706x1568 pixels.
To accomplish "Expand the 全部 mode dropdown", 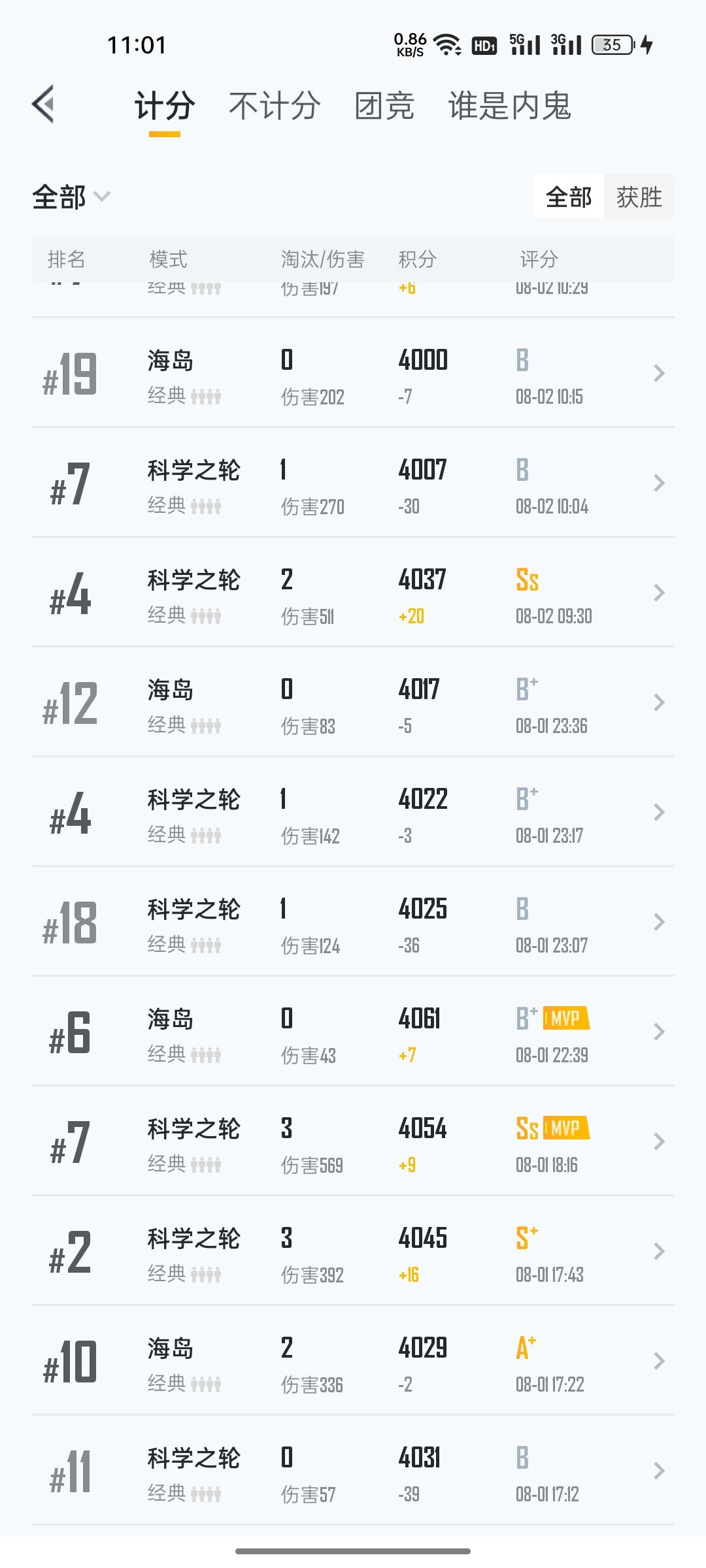I will 71,197.
